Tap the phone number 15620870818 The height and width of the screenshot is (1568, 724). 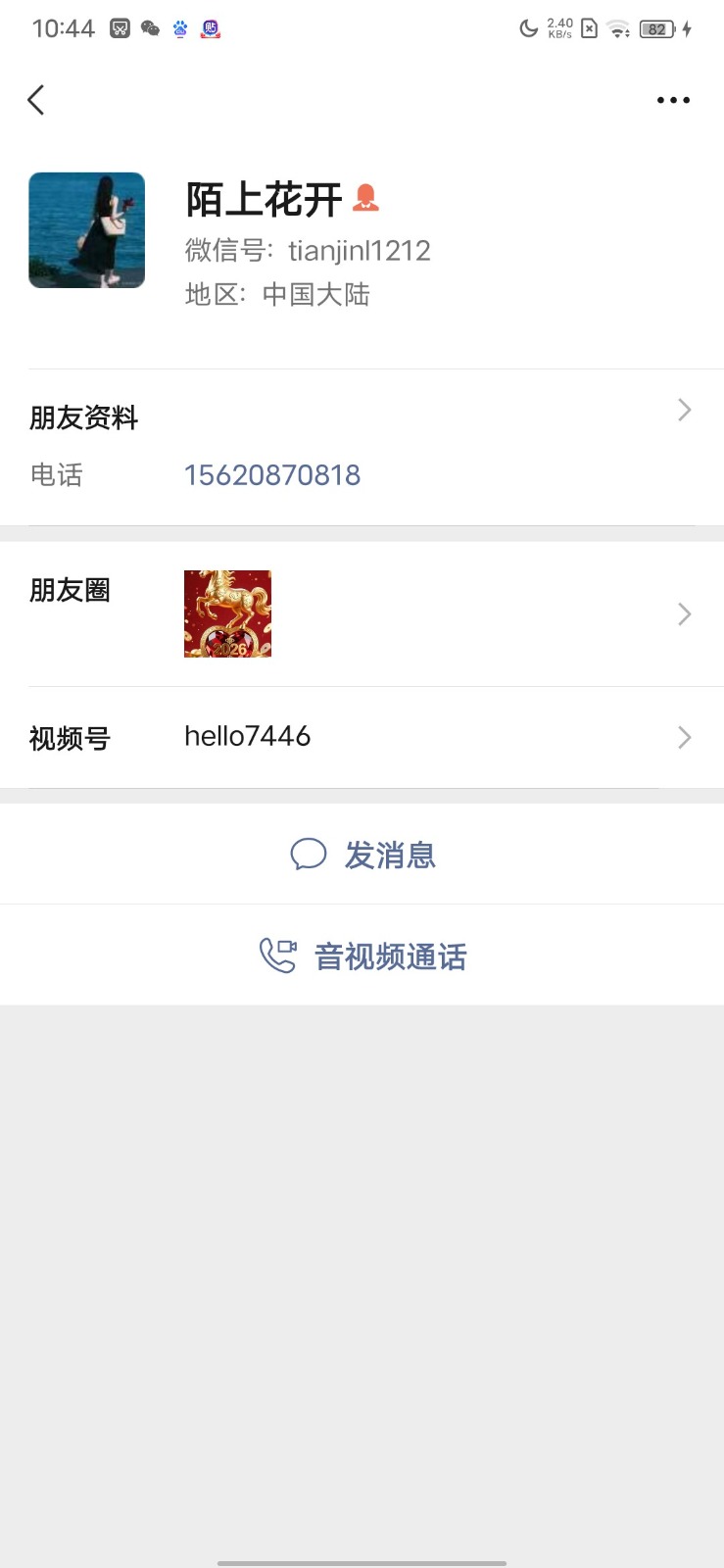point(272,475)
